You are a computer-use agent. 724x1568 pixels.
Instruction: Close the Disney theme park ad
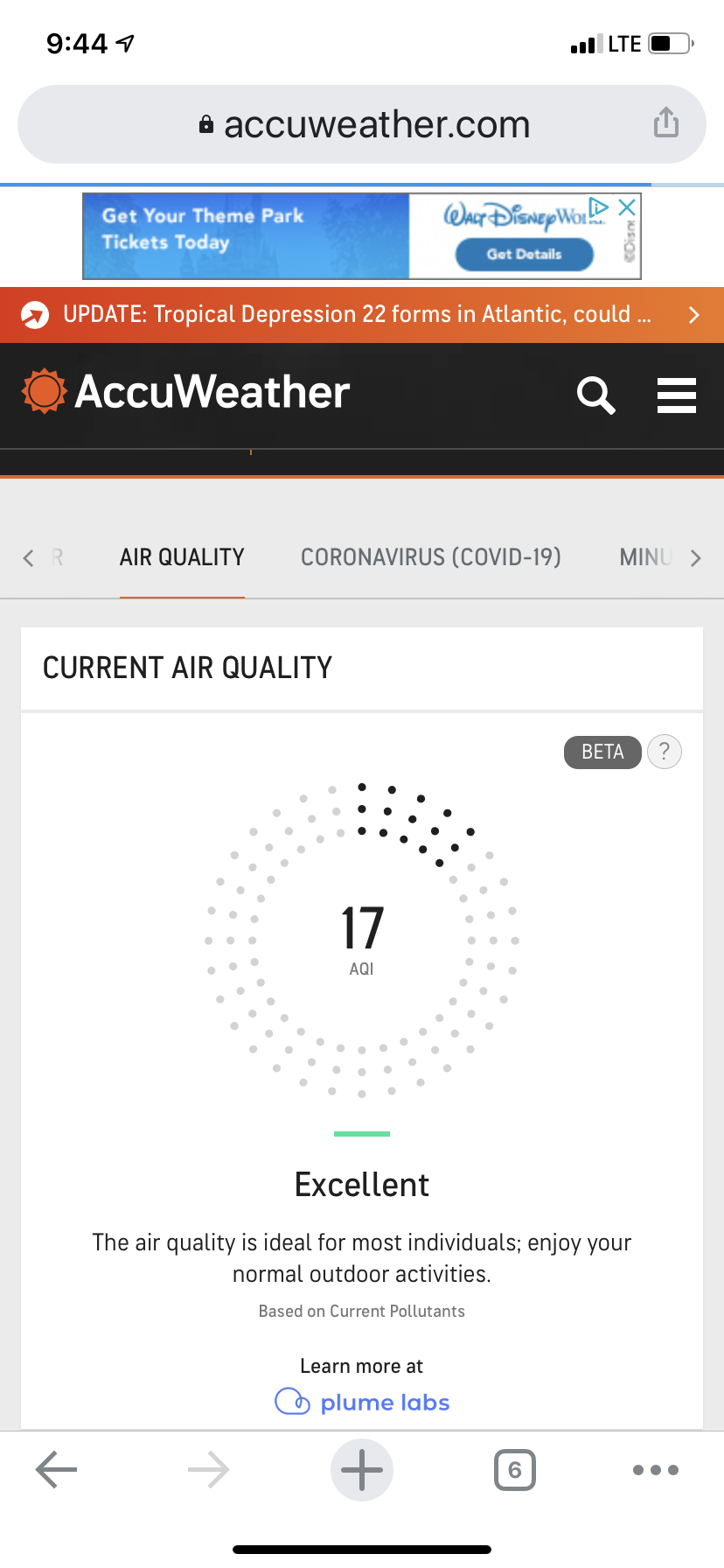click(x=627, y=207)
